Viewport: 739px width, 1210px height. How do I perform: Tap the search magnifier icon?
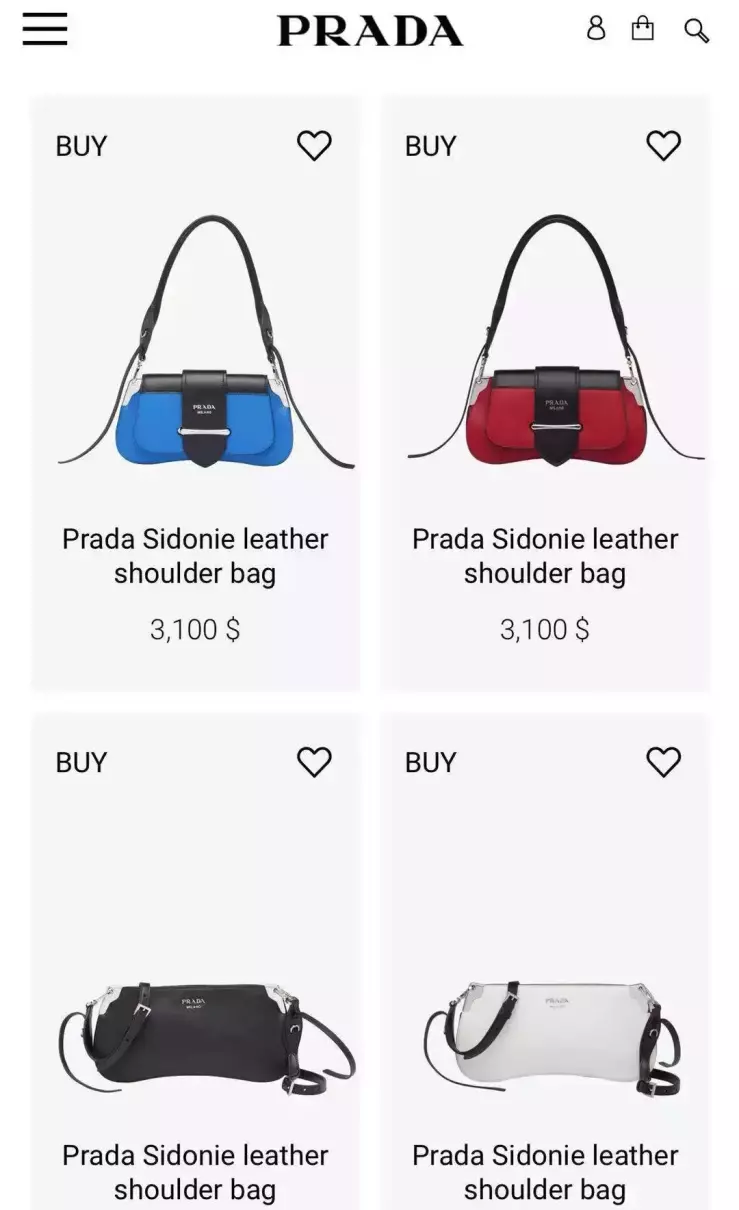pos(697,31)
